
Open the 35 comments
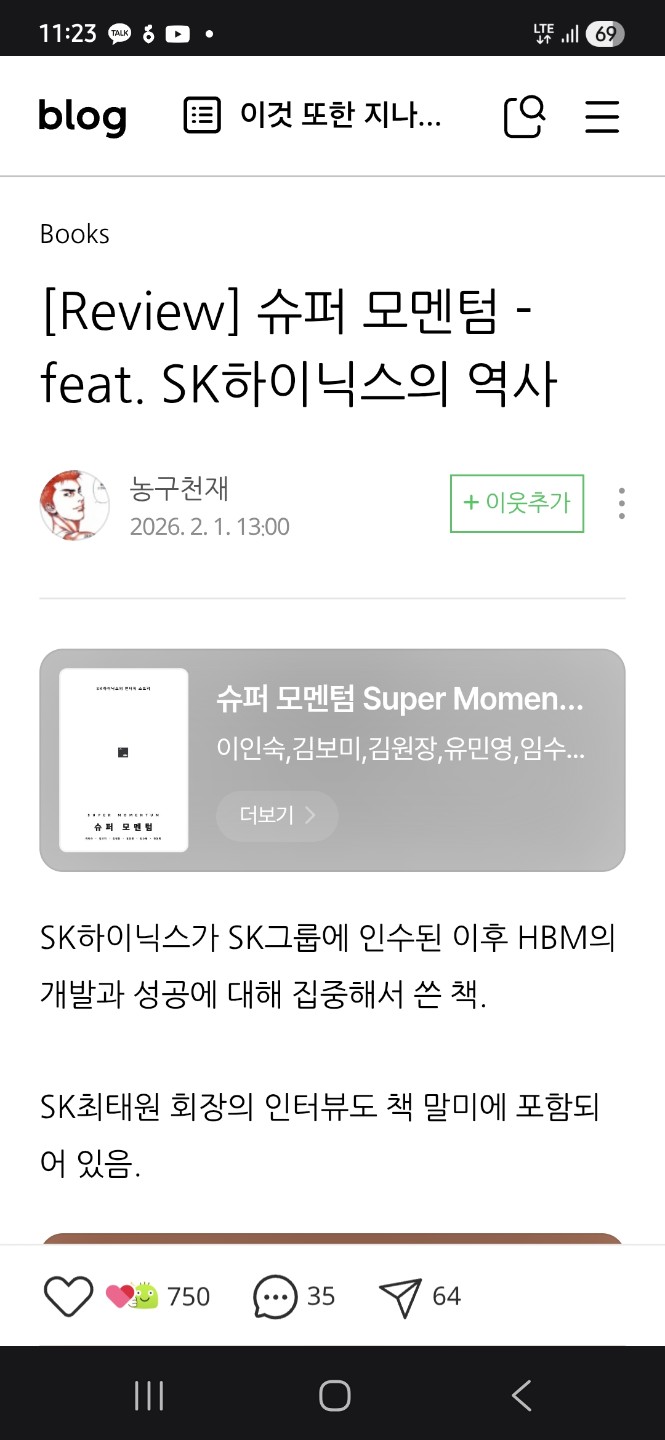[x=294, y=1296]
